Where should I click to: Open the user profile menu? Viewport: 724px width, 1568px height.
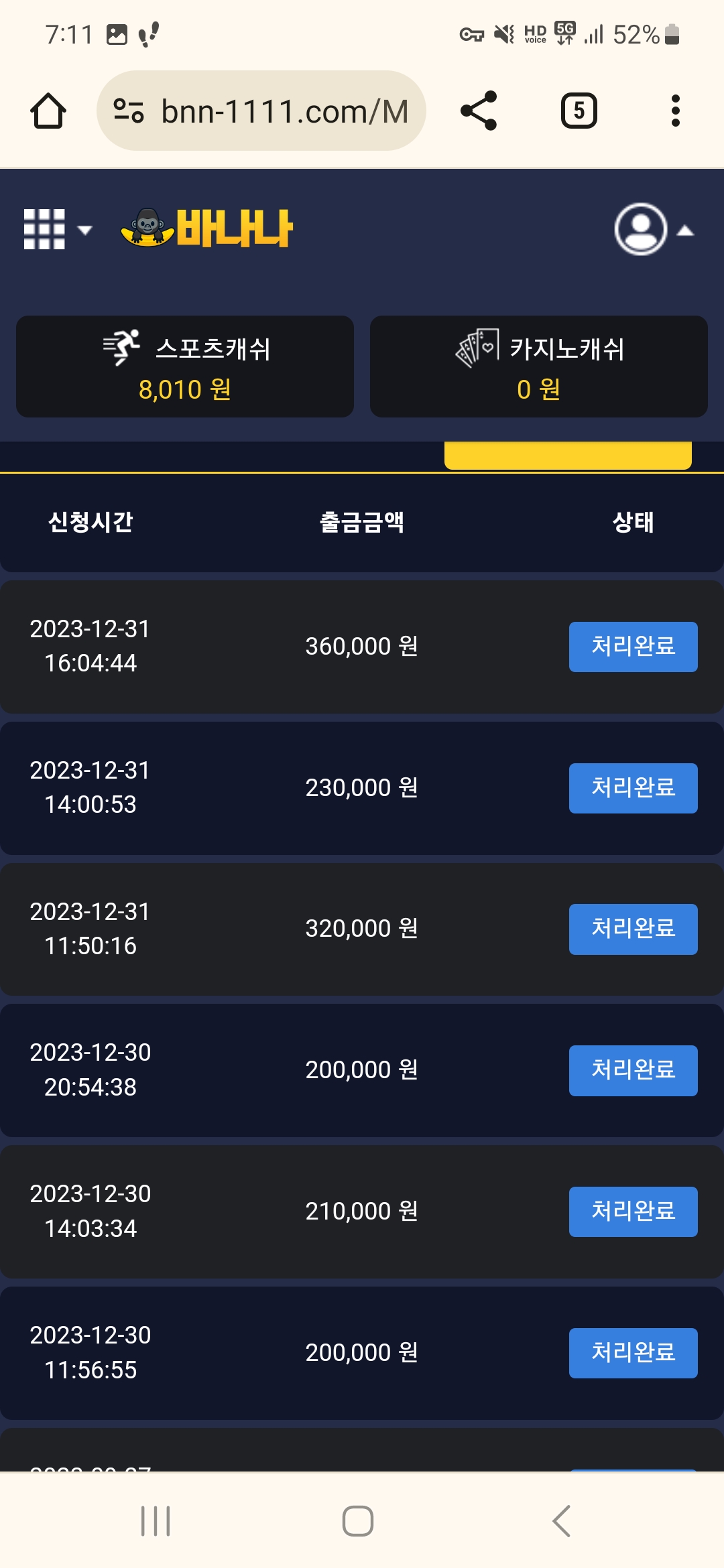[654, 229]
